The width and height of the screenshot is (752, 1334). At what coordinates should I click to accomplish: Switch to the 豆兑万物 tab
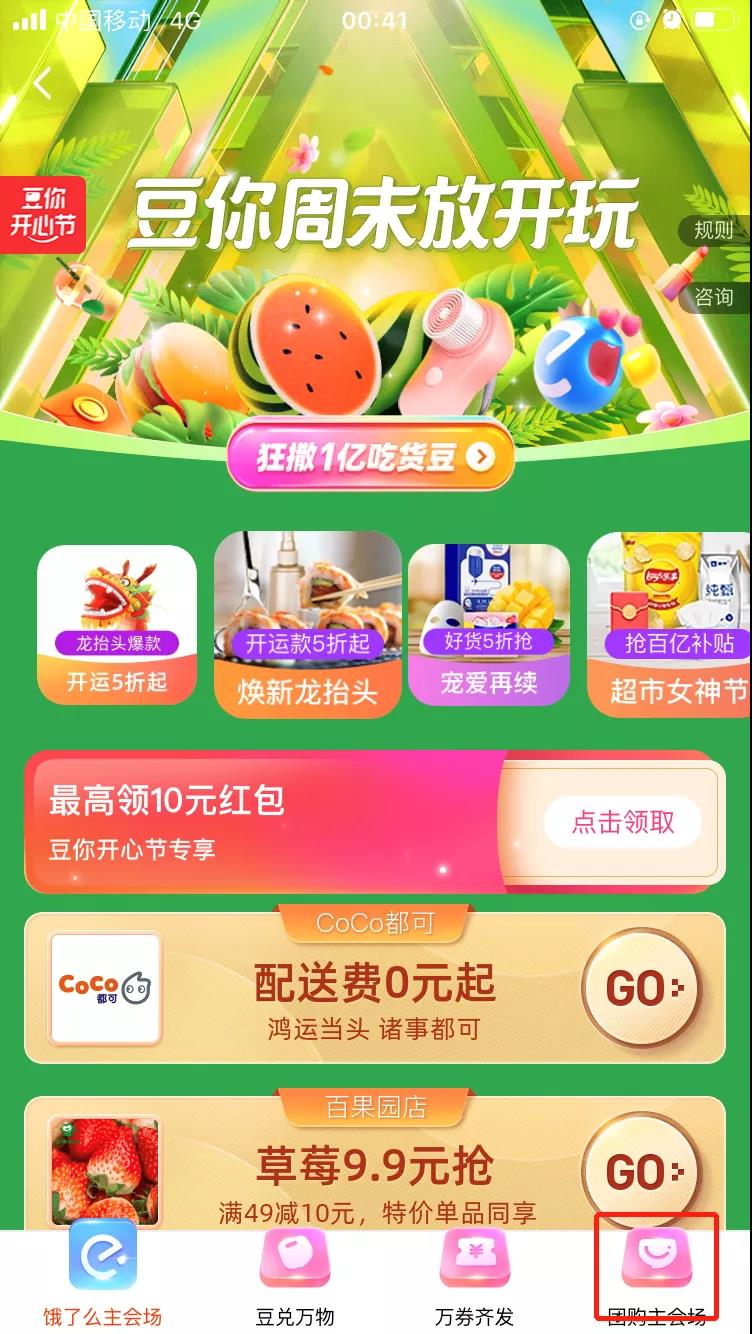(x=295, y=1273)
